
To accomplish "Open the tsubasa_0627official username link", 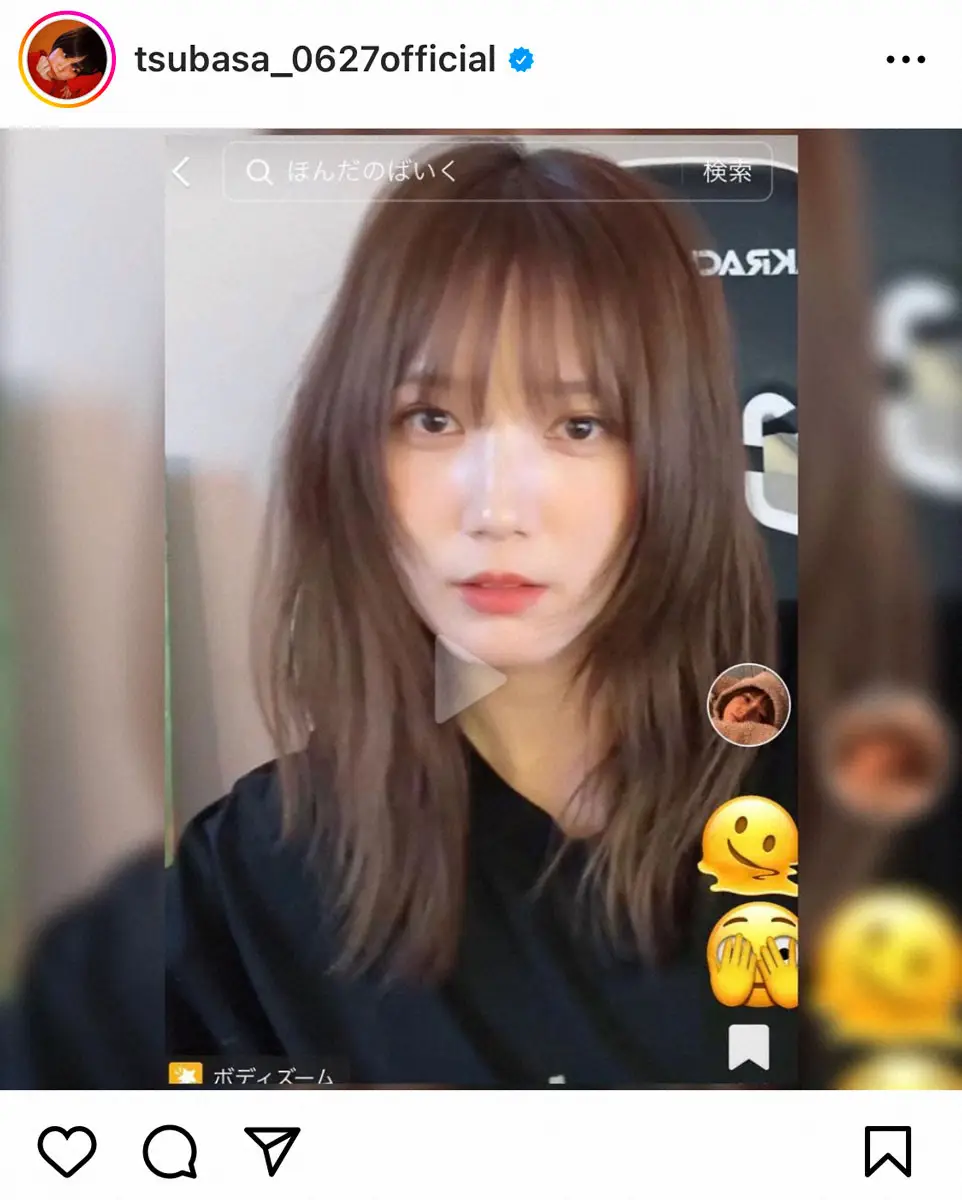I will pyautogui.click(x=315, y=60).
